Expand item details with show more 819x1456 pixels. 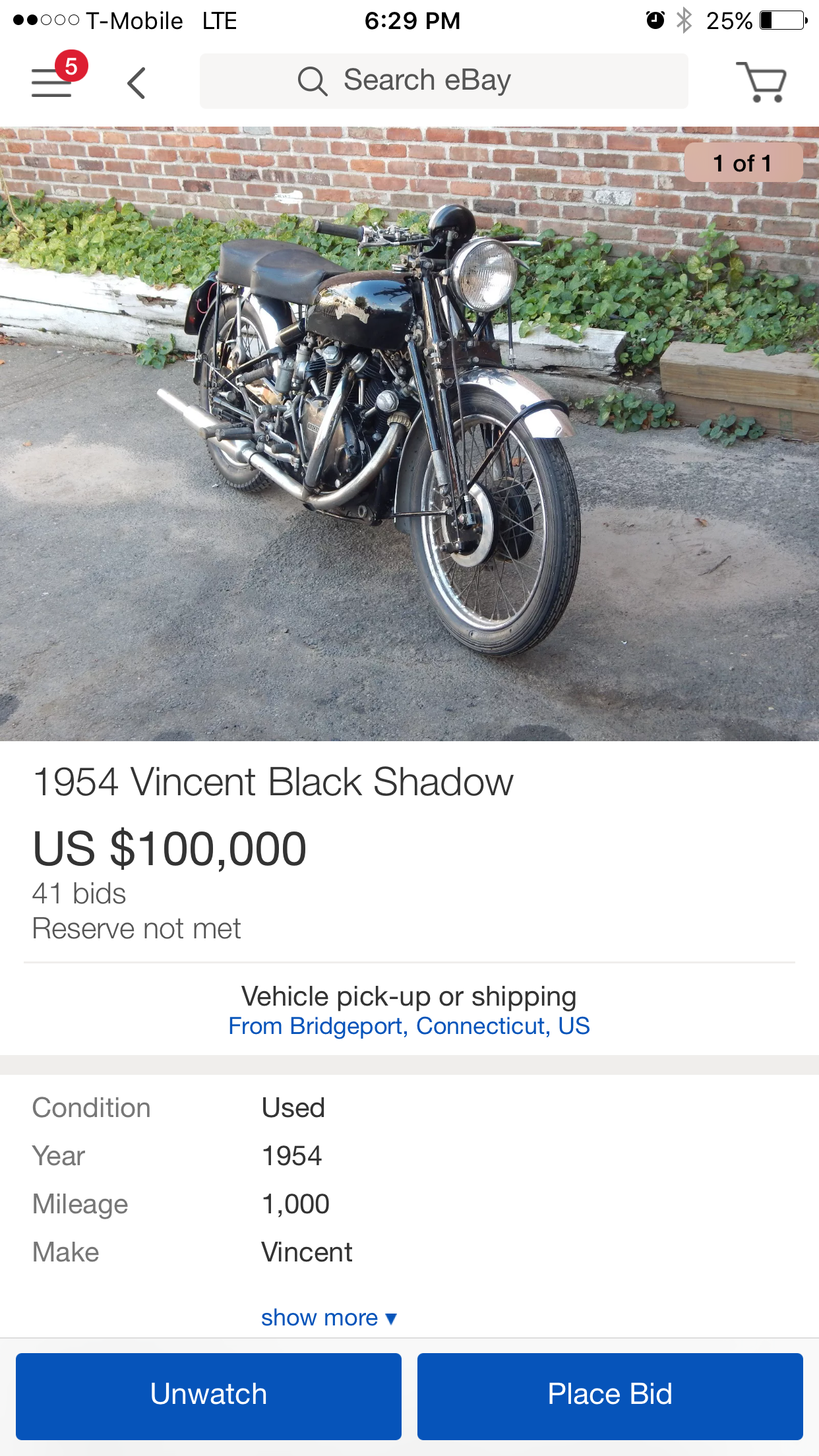pyautogui.click(x=328, y=1318)
